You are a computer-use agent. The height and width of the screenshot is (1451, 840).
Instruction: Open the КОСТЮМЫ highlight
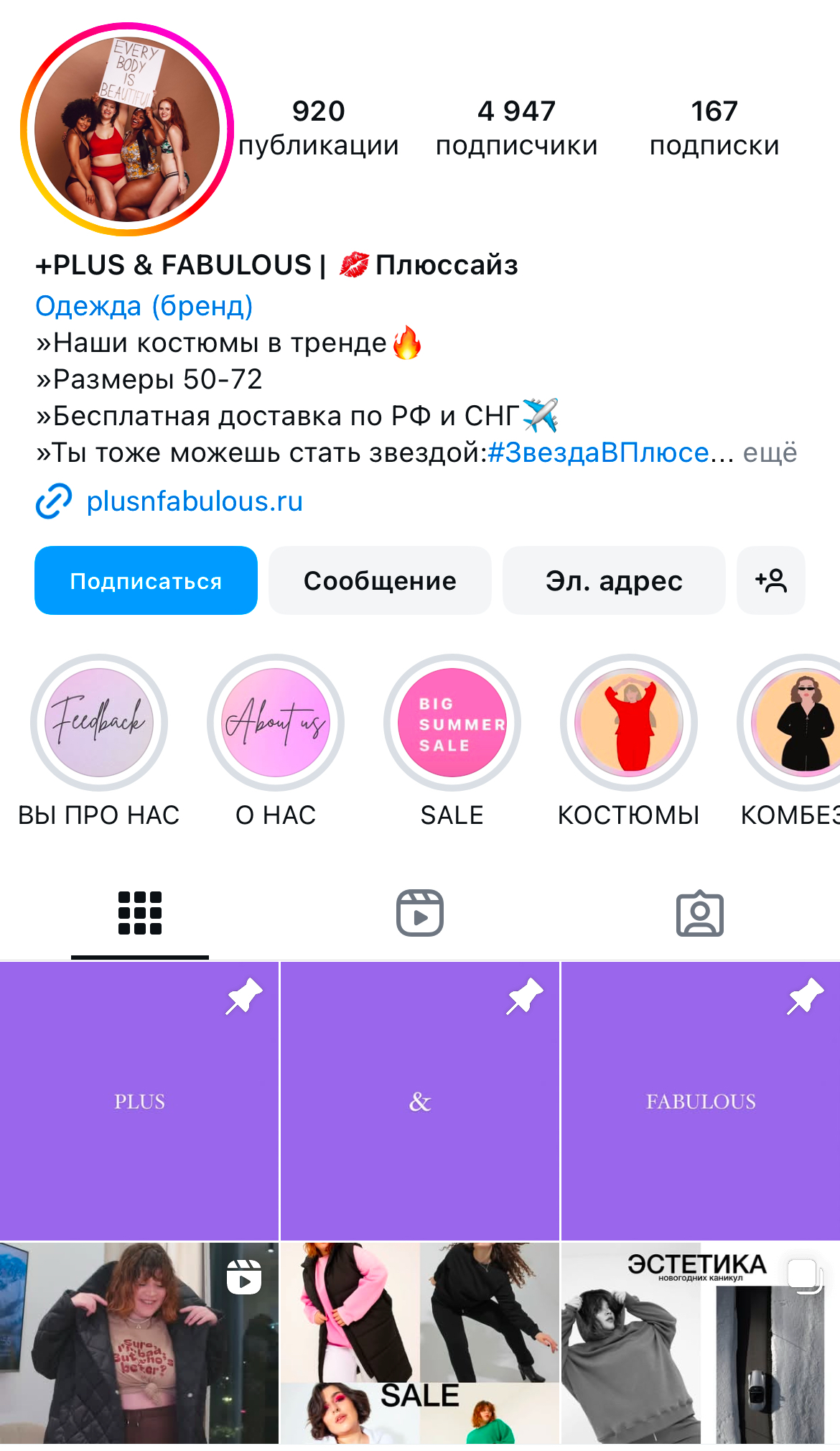pyautogui.click(x=629, y=723)
